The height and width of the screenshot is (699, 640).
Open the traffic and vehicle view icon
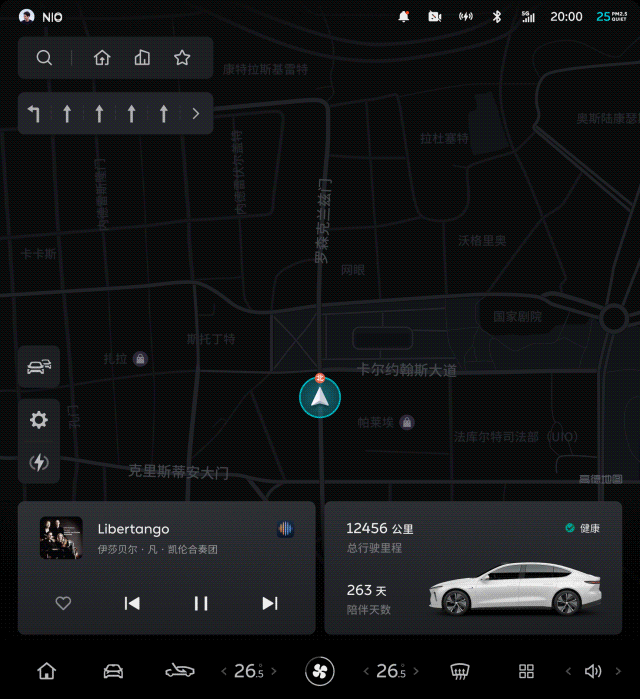pos(39,367)
